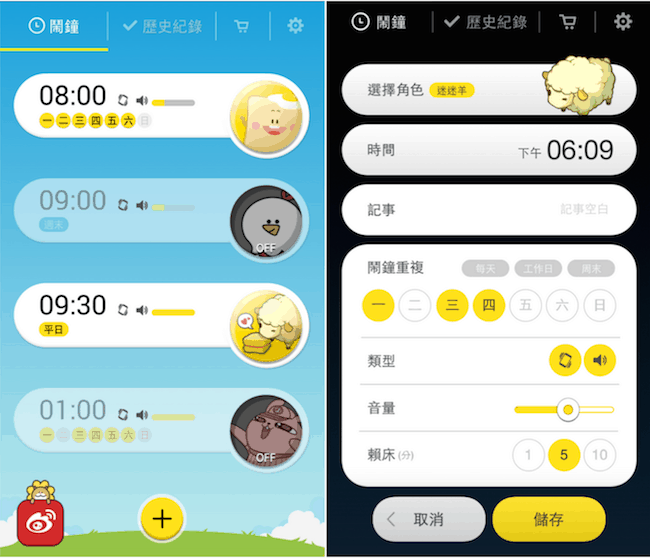Set snooze to 10 minutes
The width and height of the screenshot is (650, 558).
tap(600, 456)
